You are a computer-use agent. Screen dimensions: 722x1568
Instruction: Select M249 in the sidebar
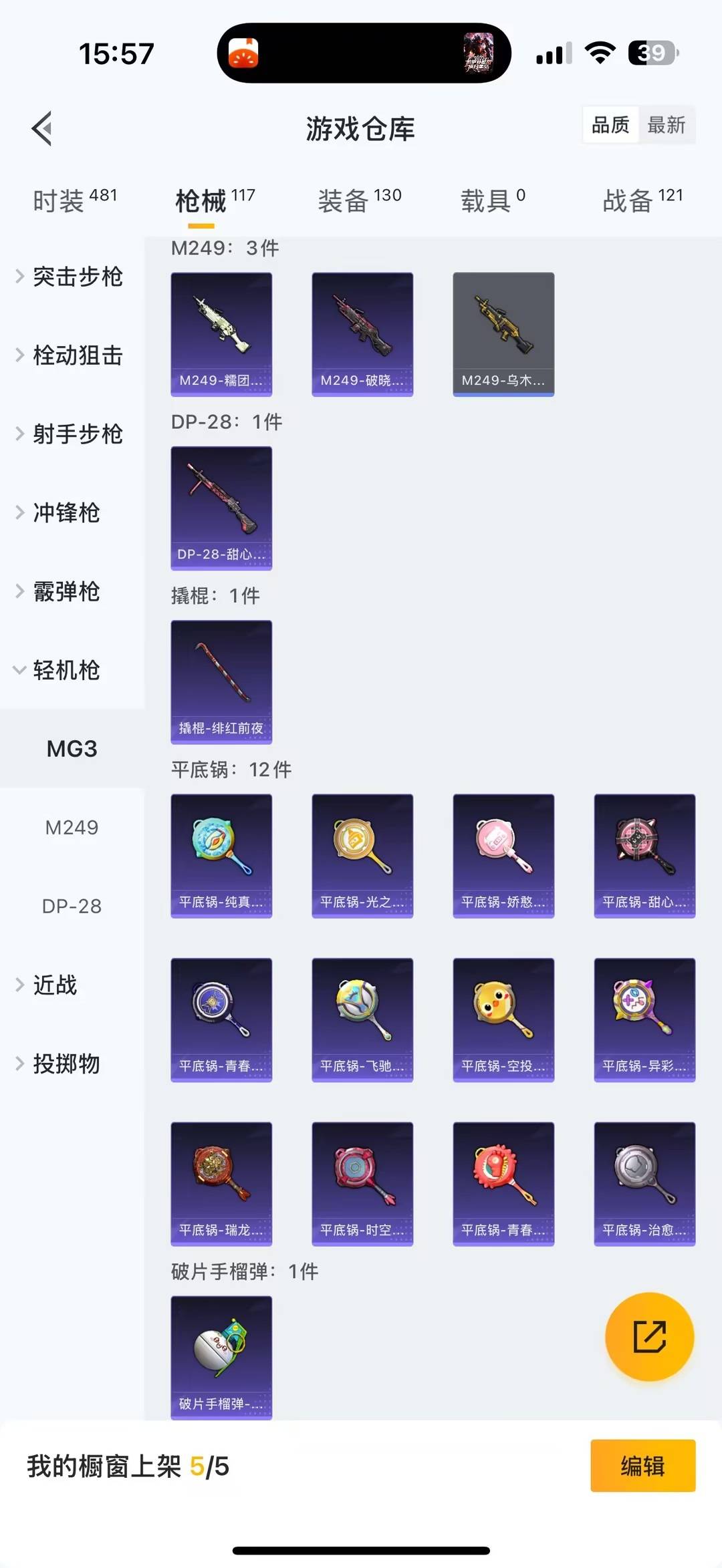tap(72, 828)
